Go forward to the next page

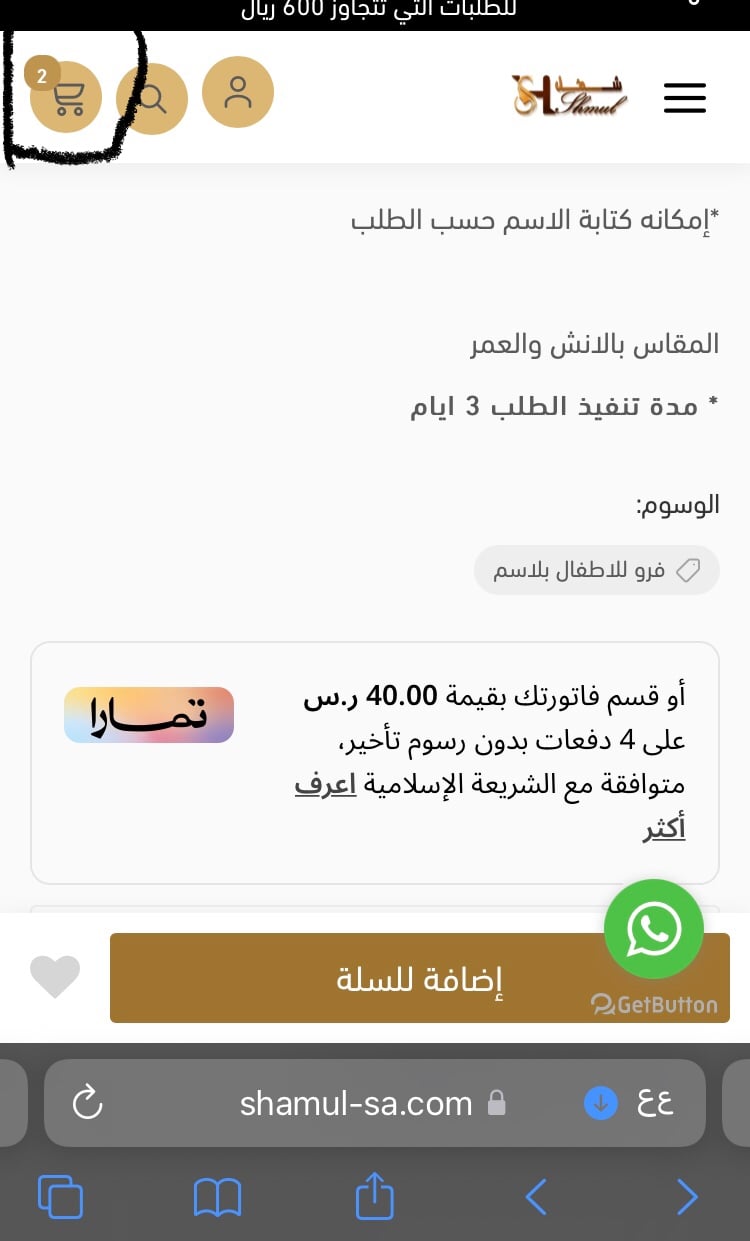687,1197
